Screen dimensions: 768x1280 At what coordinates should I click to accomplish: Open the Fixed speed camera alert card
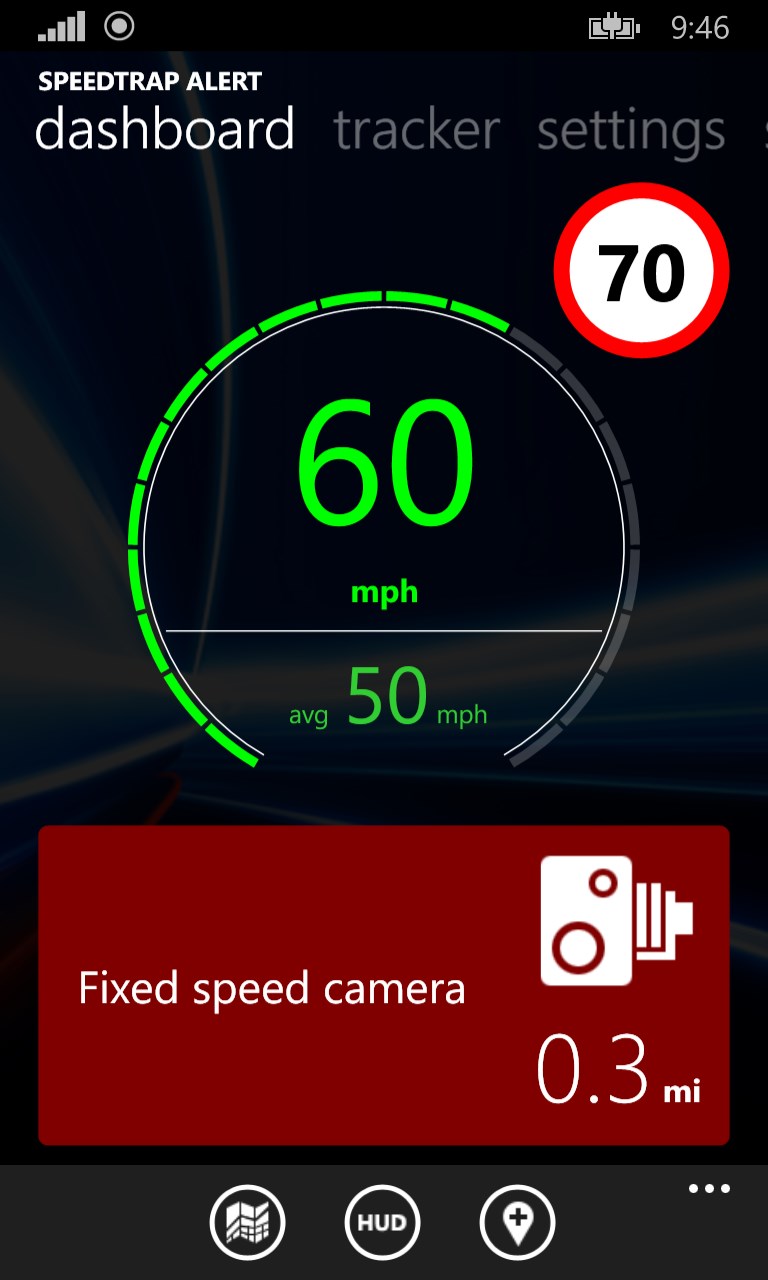click(x=384, y=985)
